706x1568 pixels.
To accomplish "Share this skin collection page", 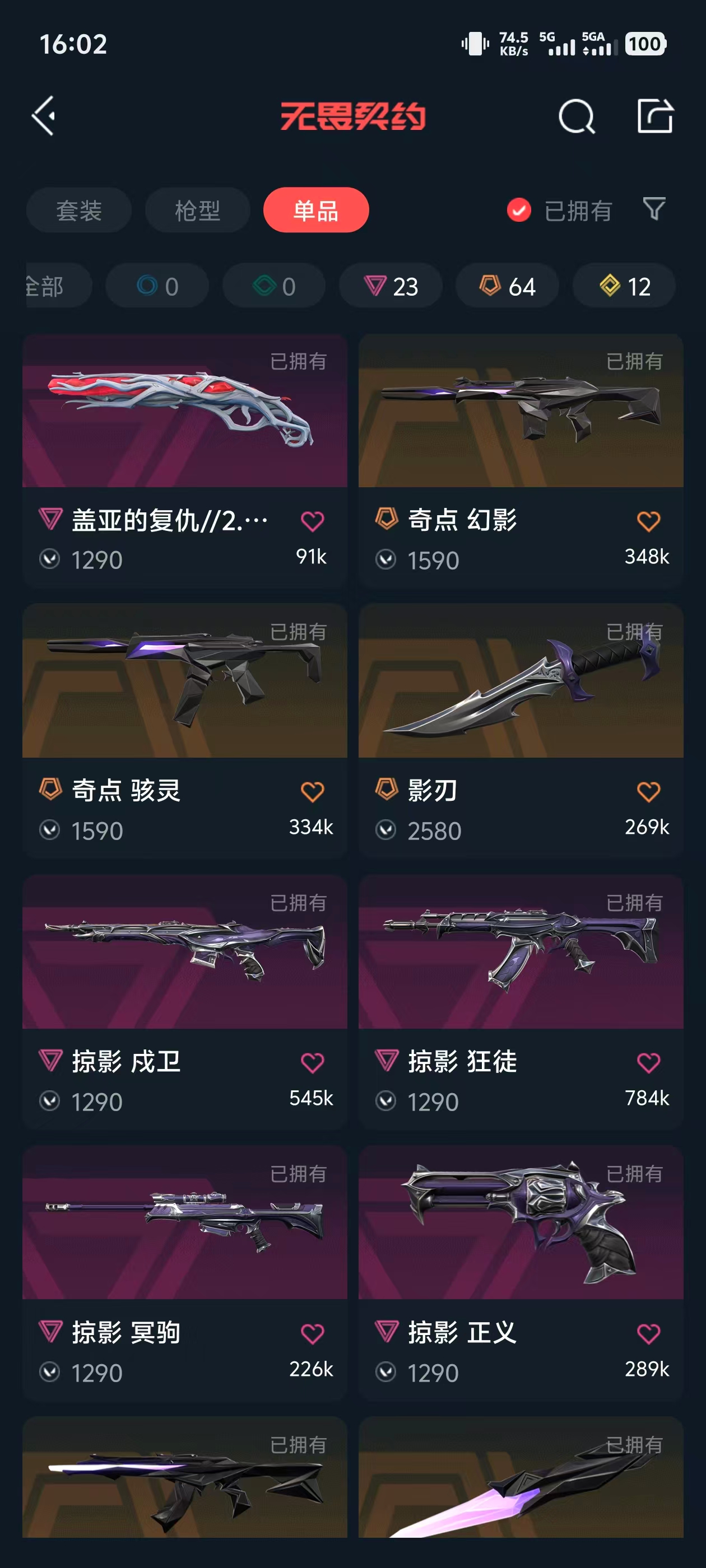I will click(655, 116).
